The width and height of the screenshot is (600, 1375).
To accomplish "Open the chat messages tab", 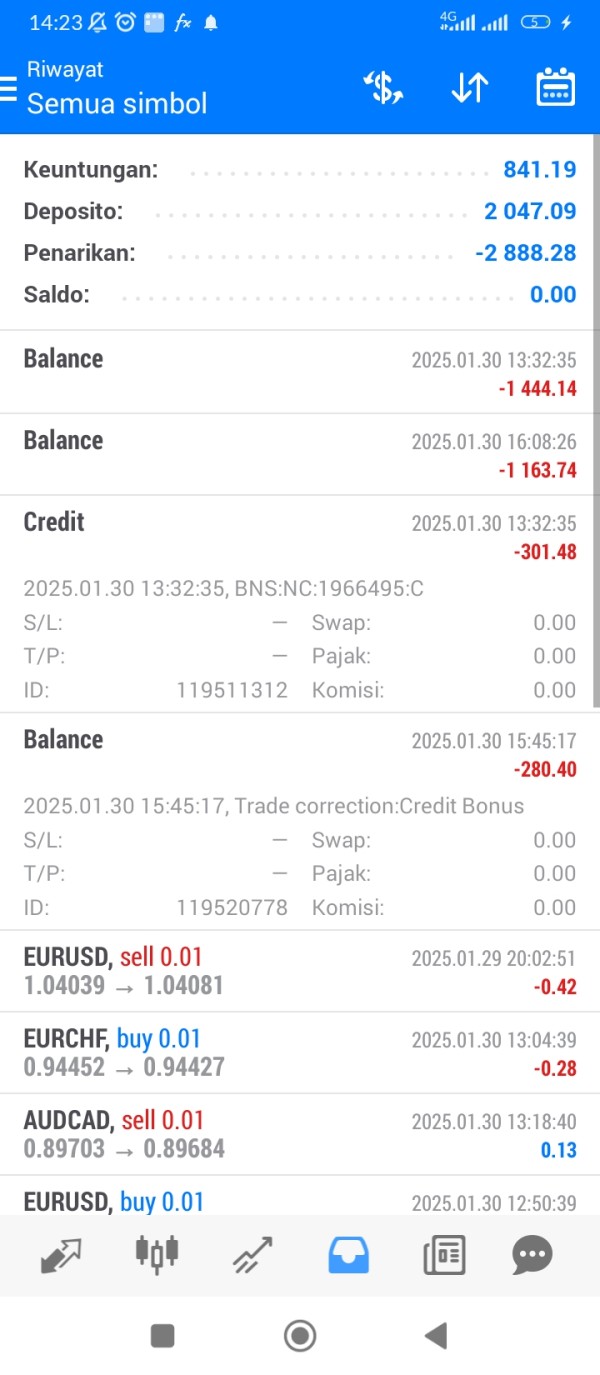I will [x=532, y=1254].
